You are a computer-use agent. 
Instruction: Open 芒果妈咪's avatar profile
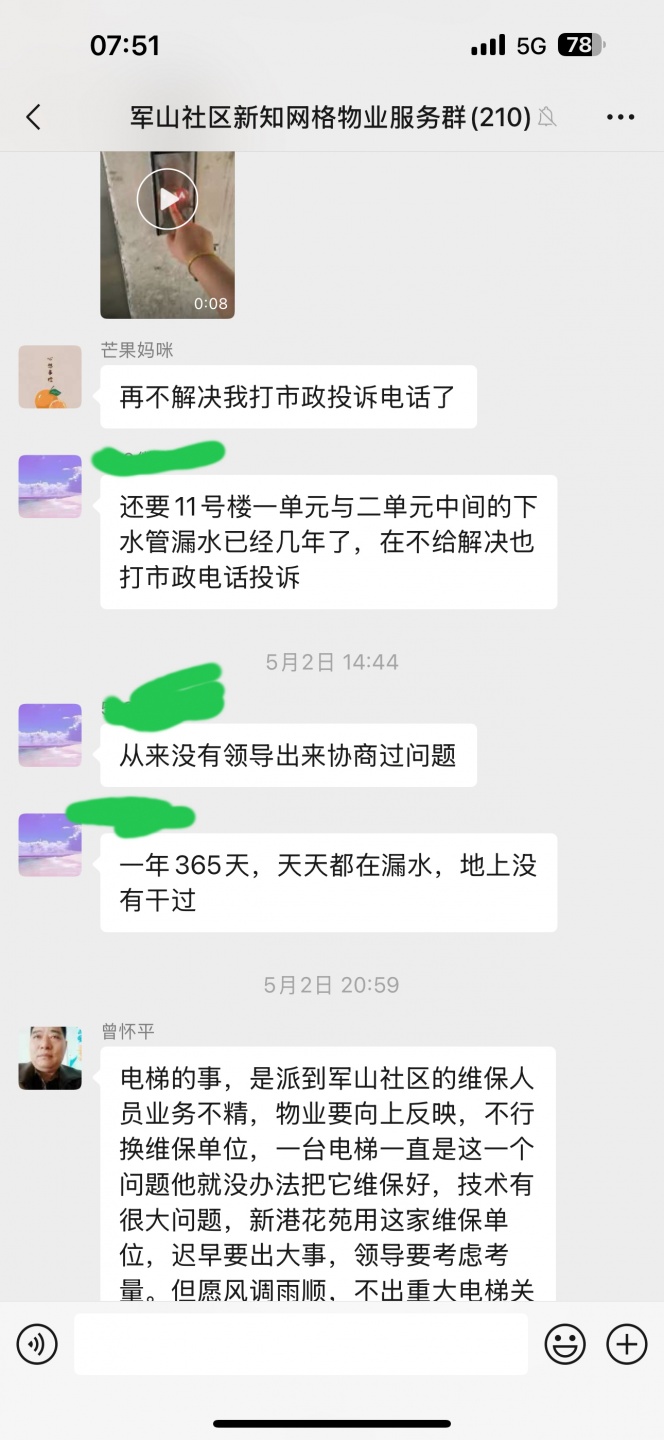(x=50, y=377)
